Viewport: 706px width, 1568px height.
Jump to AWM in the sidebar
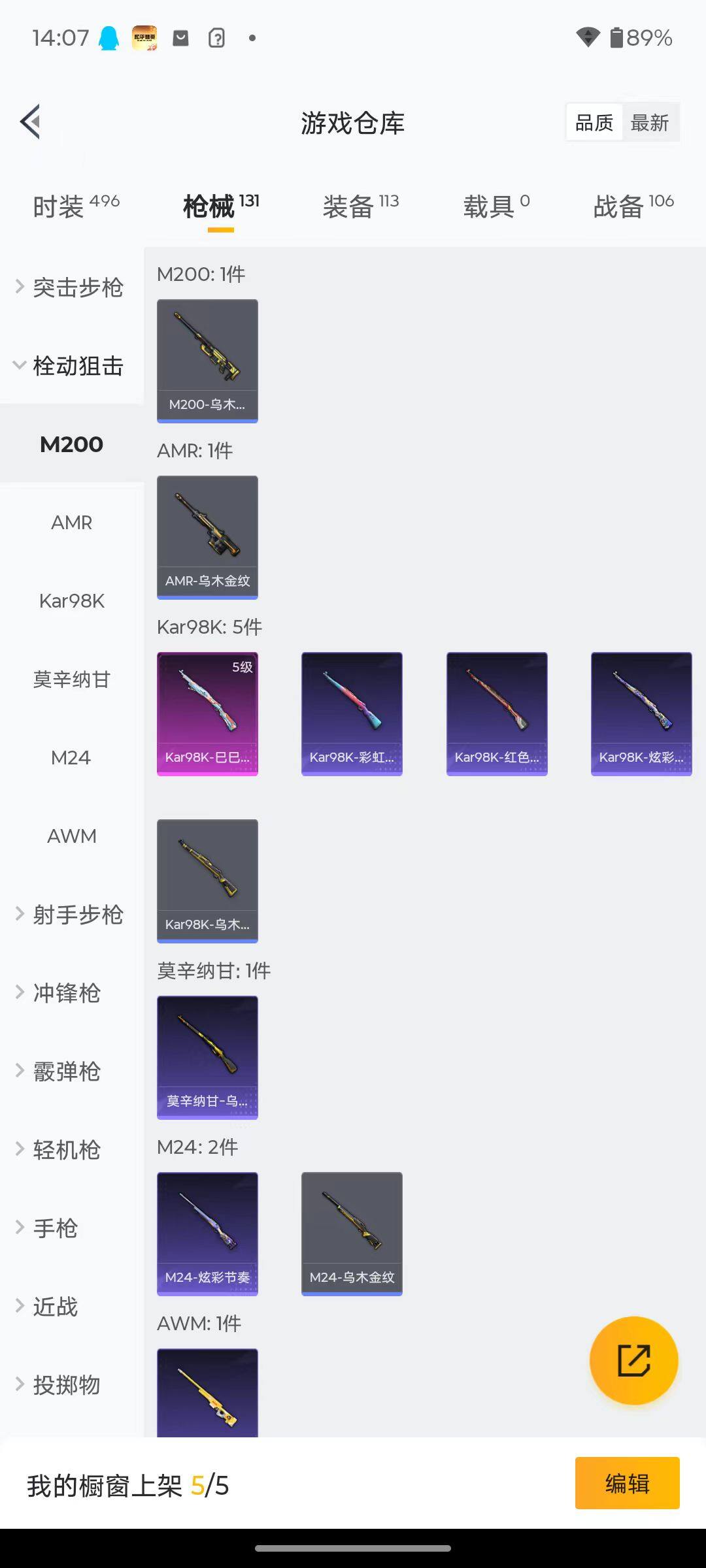72,836
